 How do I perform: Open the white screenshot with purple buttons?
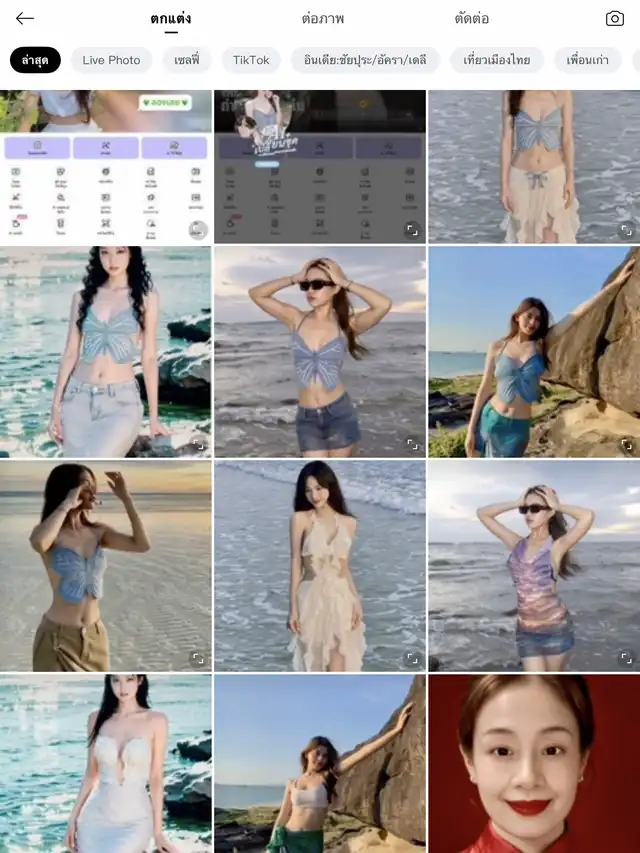pyautogui.click(x=105, y=167)
